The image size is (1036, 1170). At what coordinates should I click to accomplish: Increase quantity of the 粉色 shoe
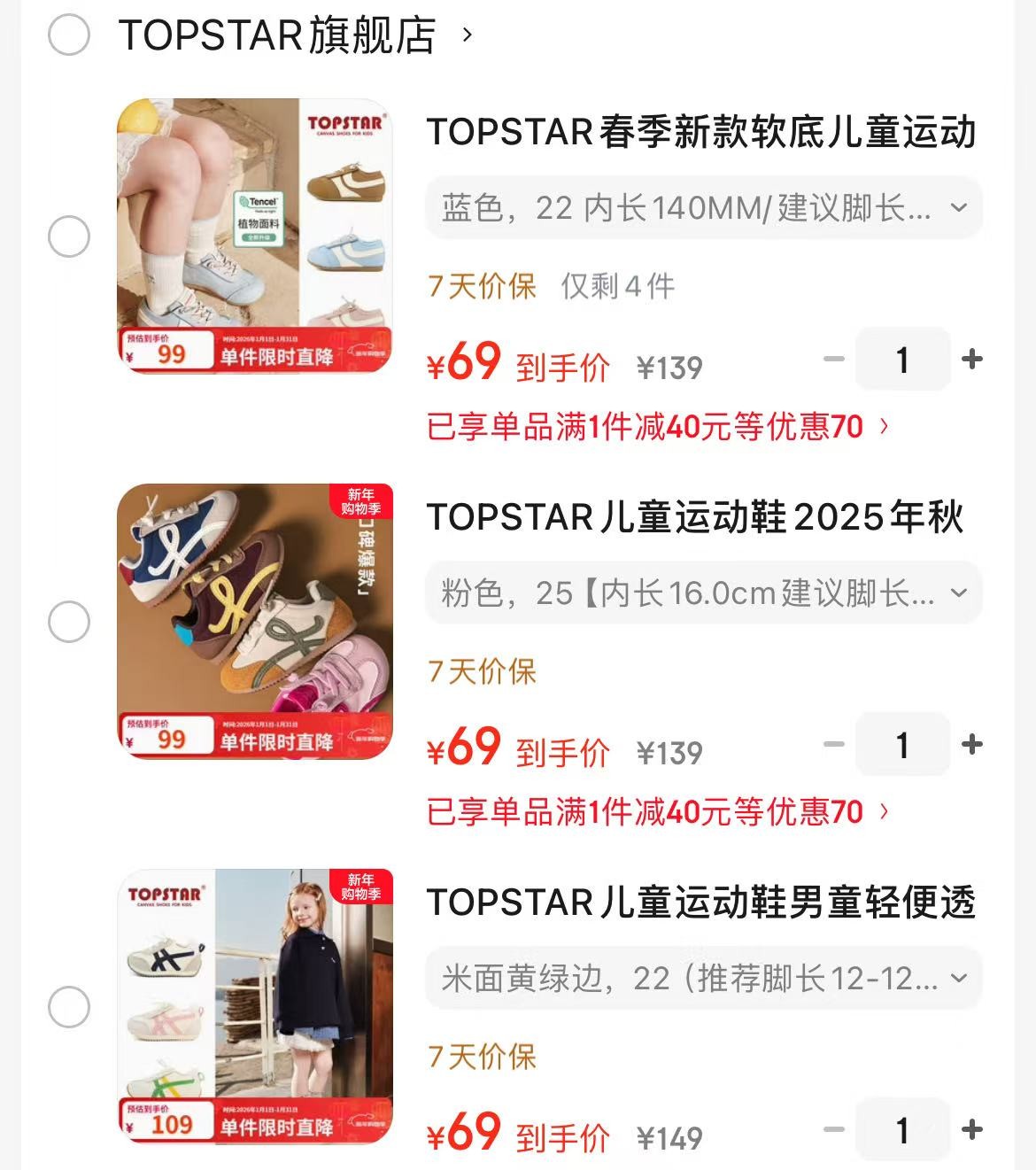(x=972, y=744)
